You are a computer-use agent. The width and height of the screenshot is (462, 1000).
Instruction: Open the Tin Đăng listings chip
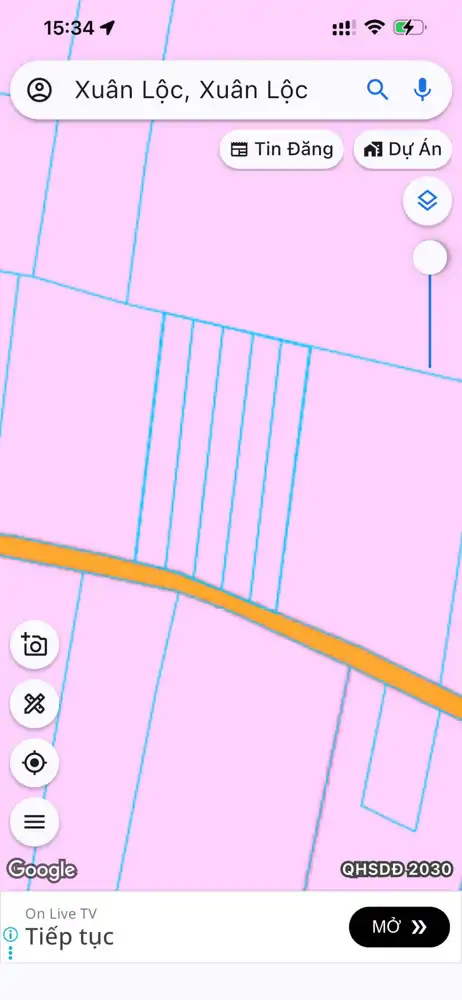pyautogui.click(x=281, y=150)
